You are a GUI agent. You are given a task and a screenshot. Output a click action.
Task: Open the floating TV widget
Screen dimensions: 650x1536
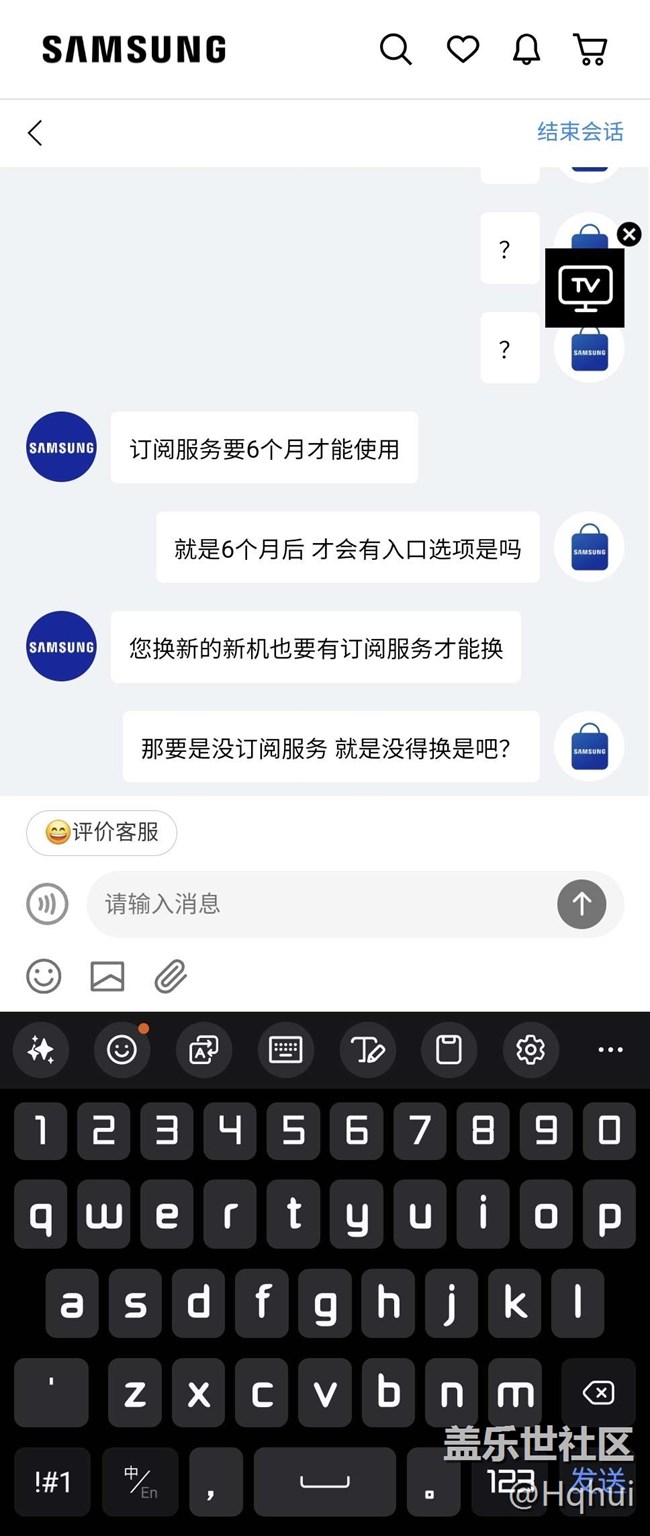[x=585, y=288]
